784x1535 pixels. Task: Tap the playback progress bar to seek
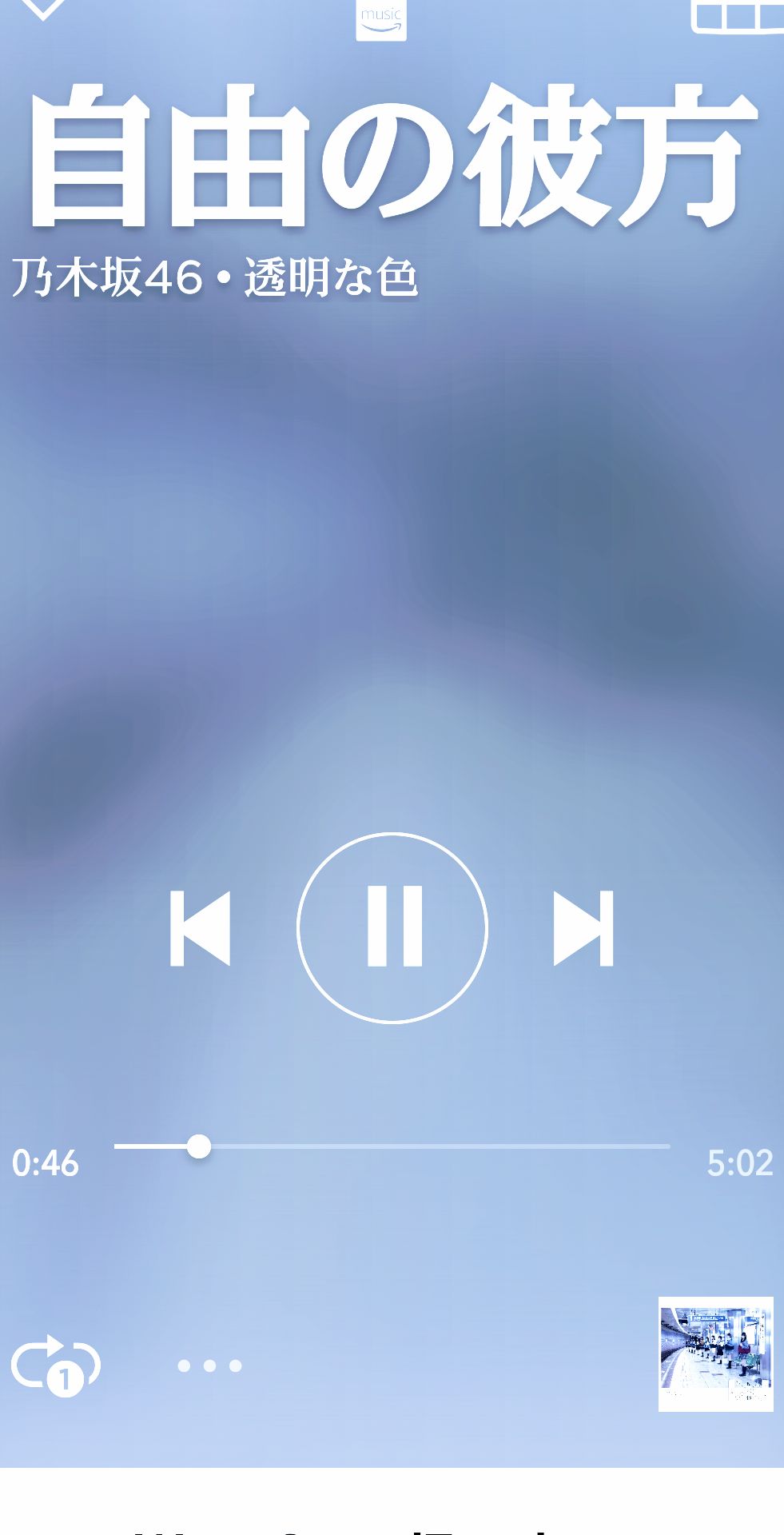pyautogui.click(x=392, y=1146)
